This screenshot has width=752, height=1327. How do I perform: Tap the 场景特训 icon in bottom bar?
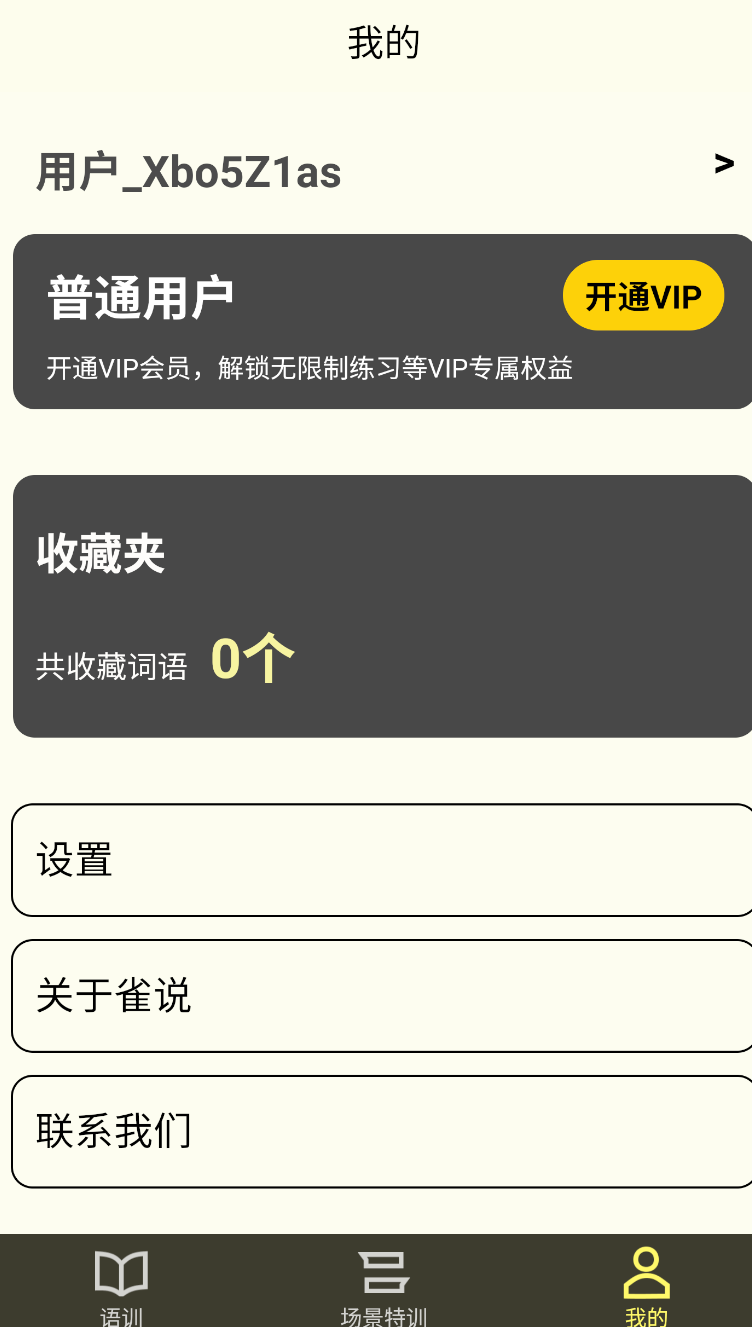pos(384,1270)
